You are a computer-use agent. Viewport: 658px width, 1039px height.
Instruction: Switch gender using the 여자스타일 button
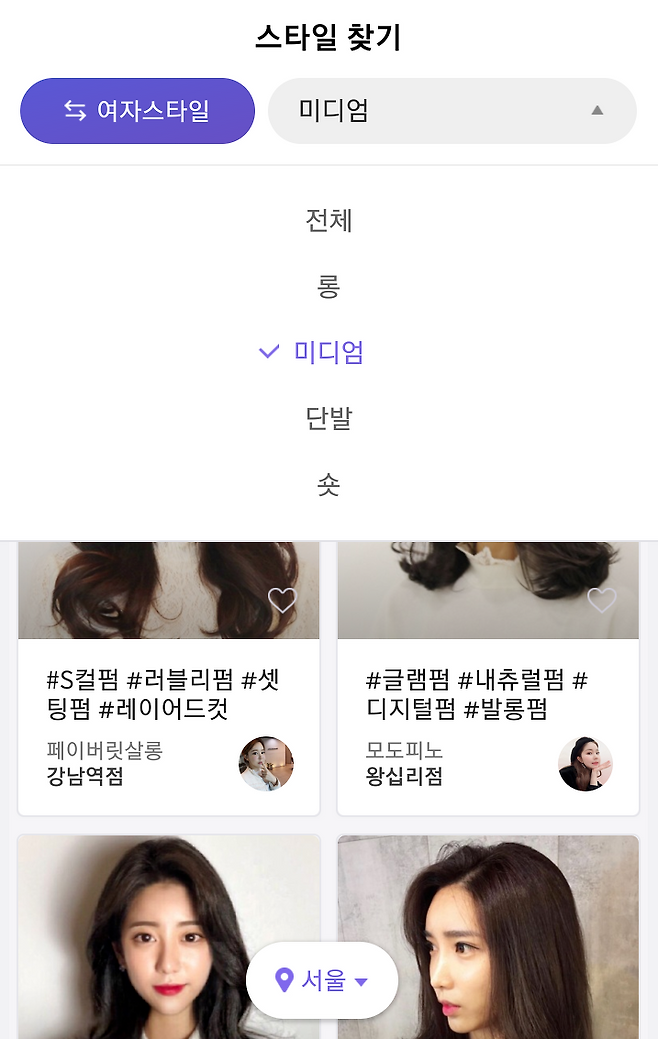coord(137,111)
